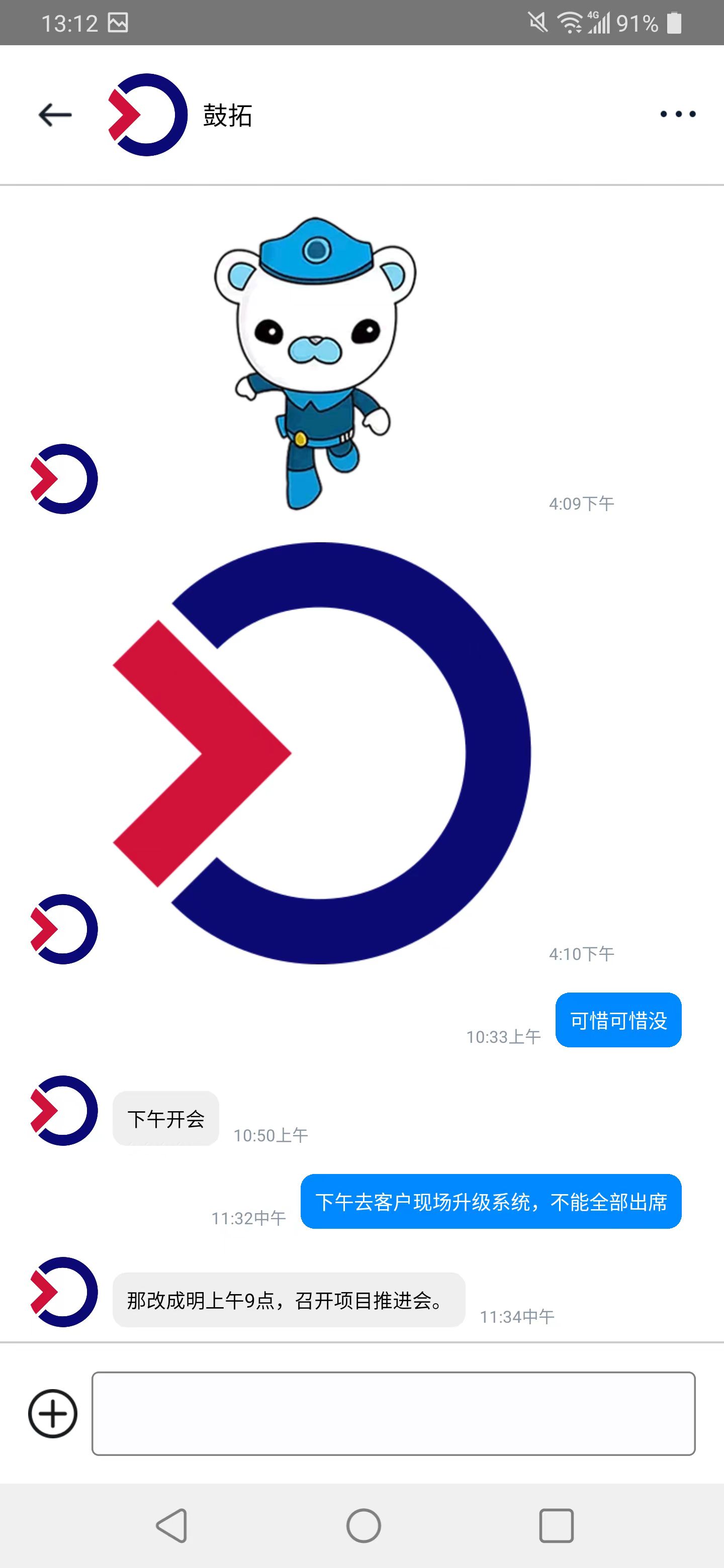Focus the message input field
Screen dimensions: 724x1568
[x=393, y=1413]
